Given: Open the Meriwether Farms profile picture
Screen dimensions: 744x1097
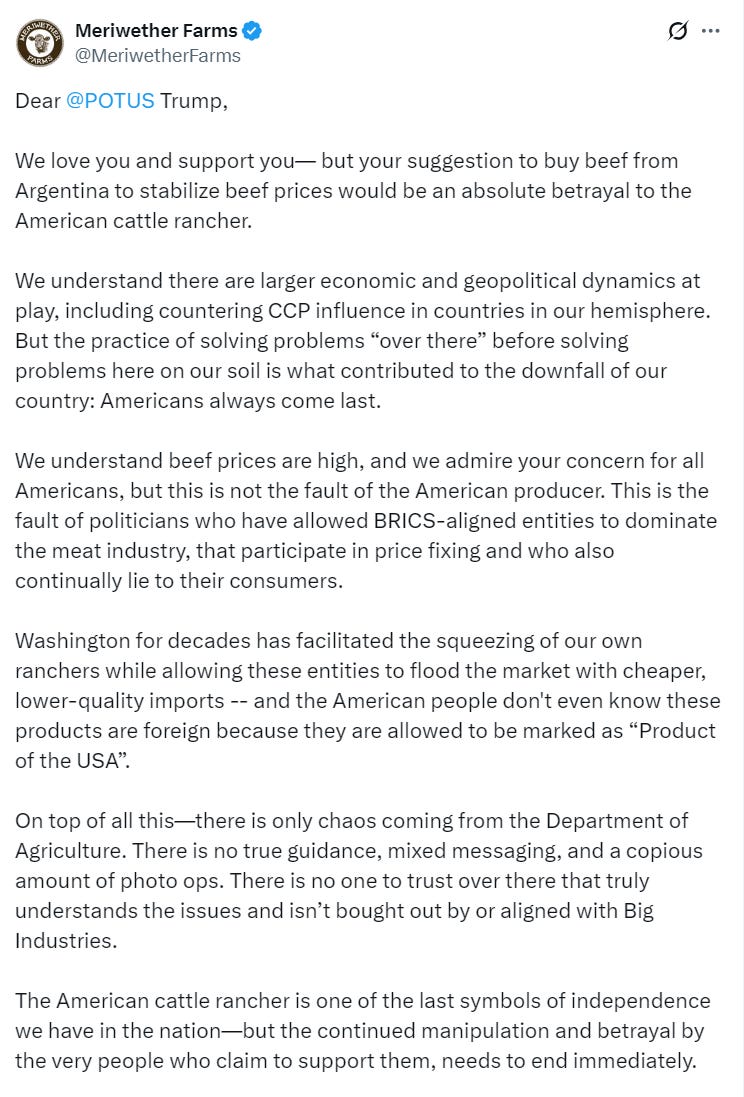Looking at the screenshot, I should point(39,43).
